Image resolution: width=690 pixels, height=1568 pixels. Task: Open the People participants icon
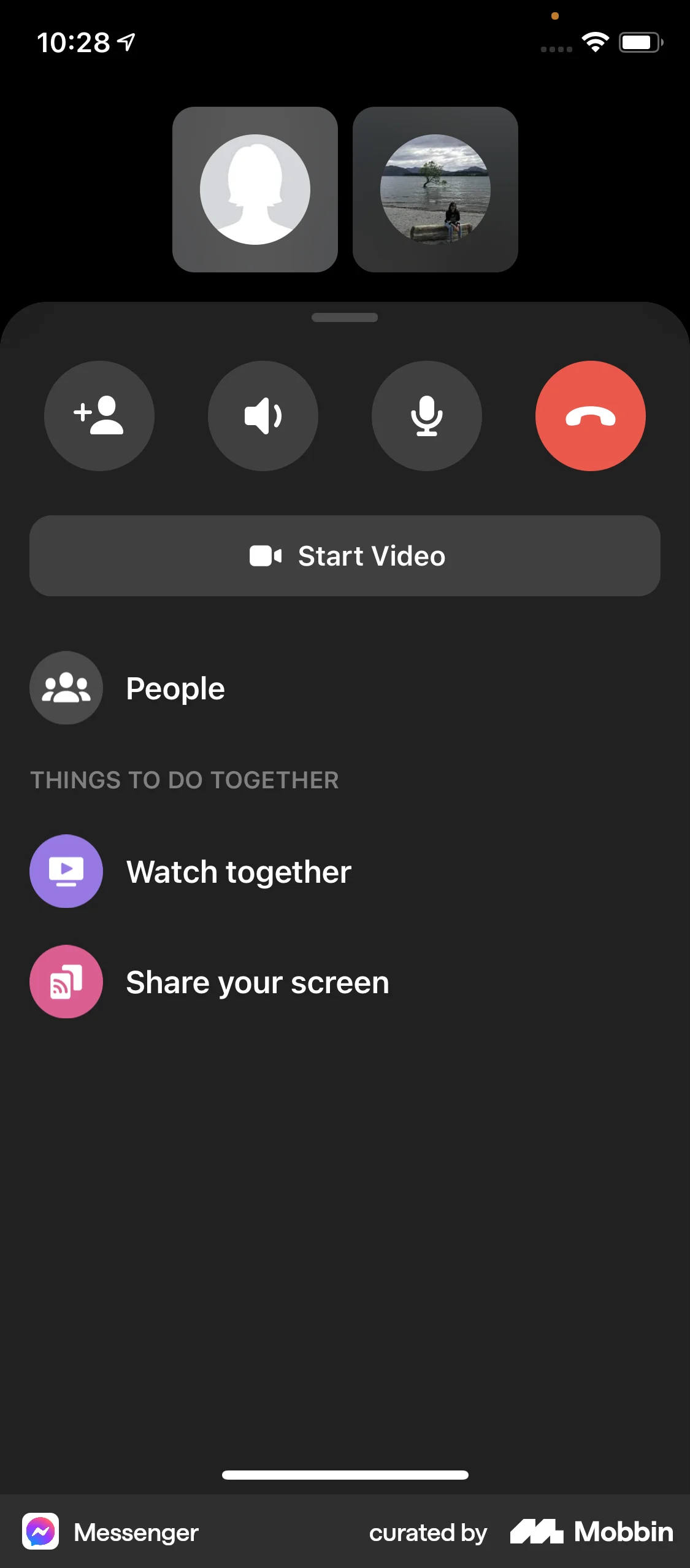pyautogui.click(x=66, y=688)
